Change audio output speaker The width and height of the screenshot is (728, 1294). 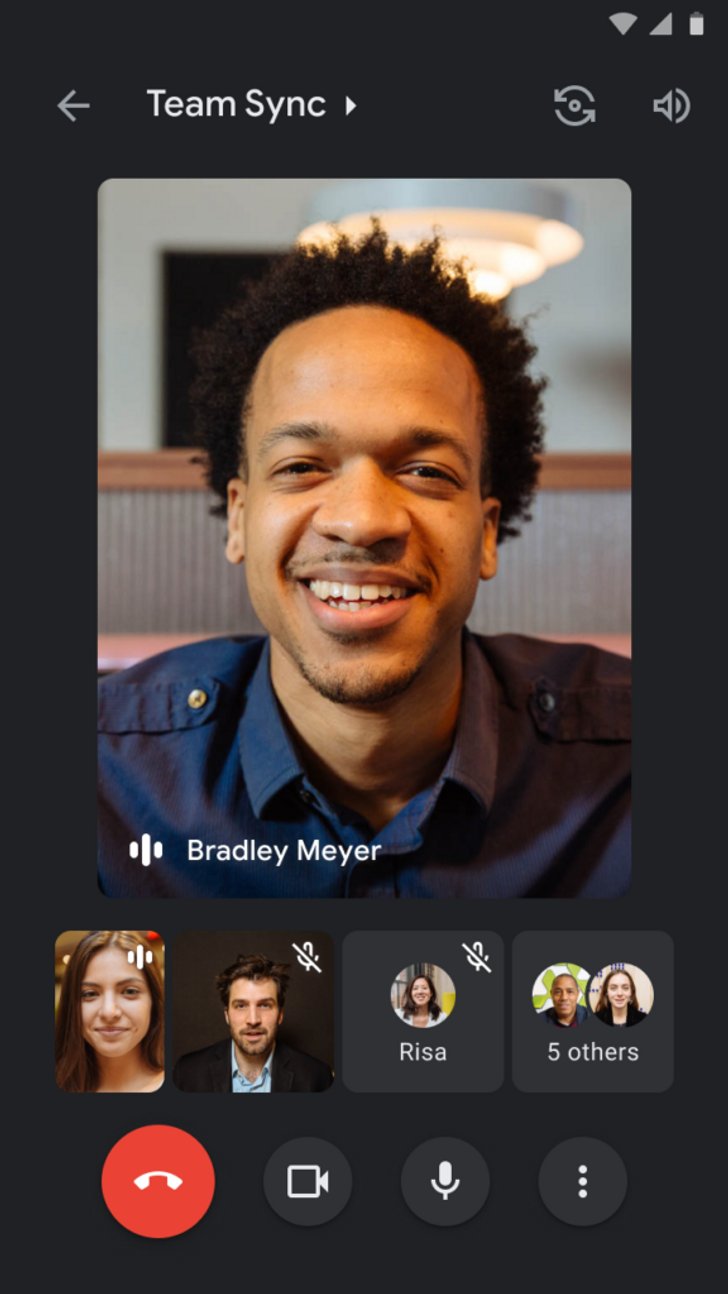(x=671, y=105)
